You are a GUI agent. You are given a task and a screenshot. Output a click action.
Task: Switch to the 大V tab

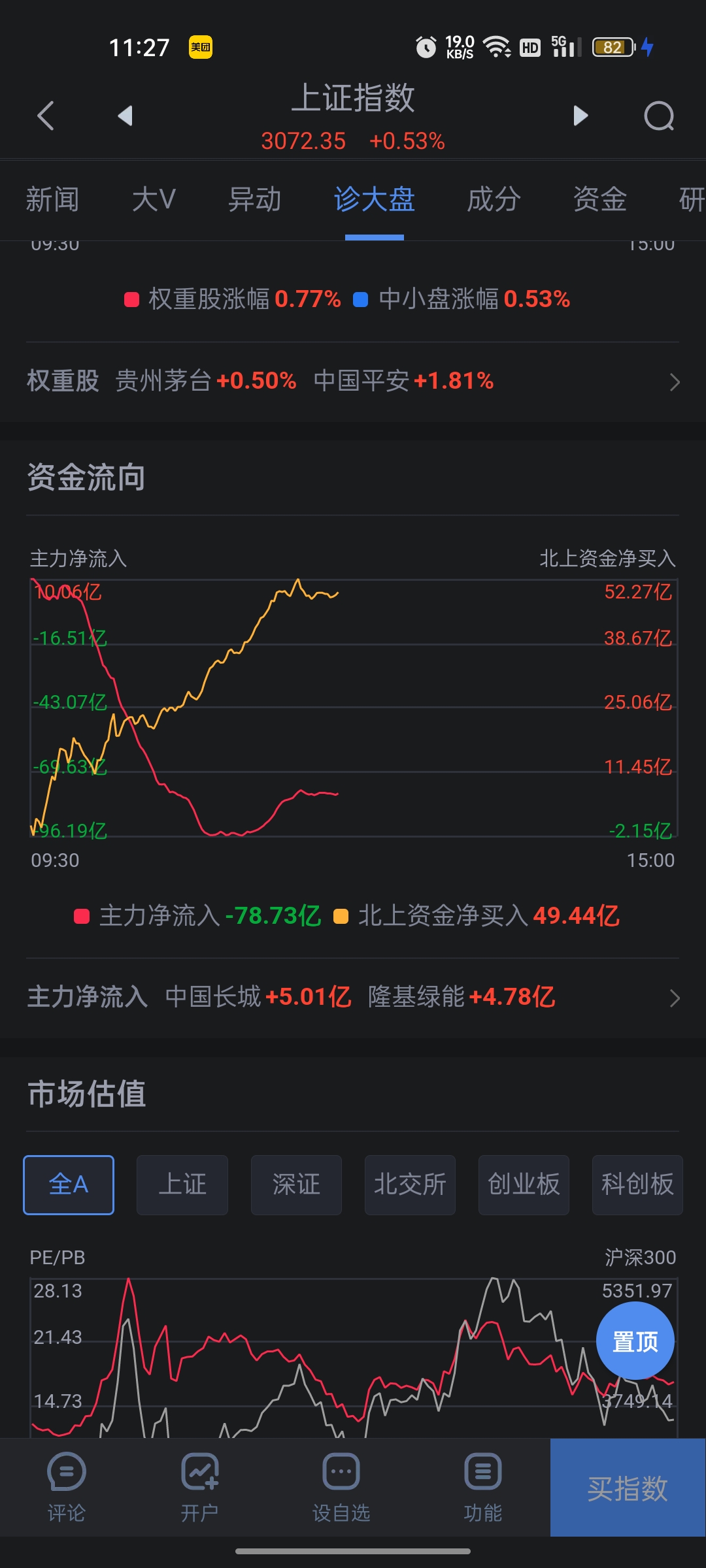[154, 199]
